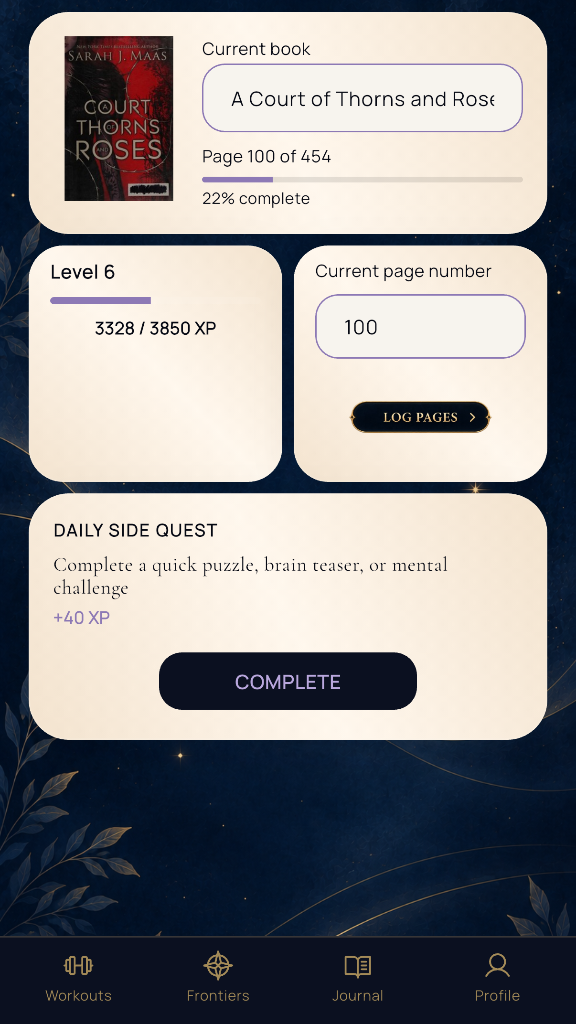Go to the Journal tab

point(357,979)
